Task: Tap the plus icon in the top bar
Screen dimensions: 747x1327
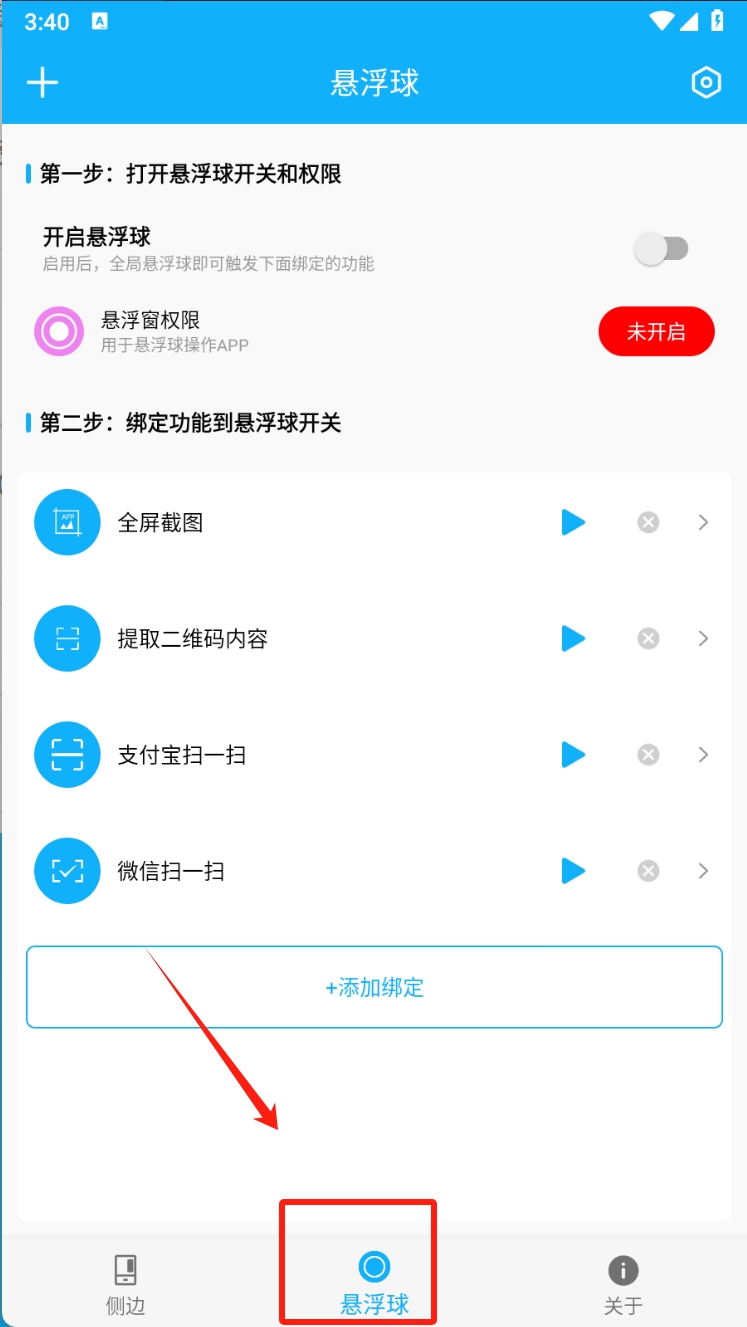Action: click(42, 83)
